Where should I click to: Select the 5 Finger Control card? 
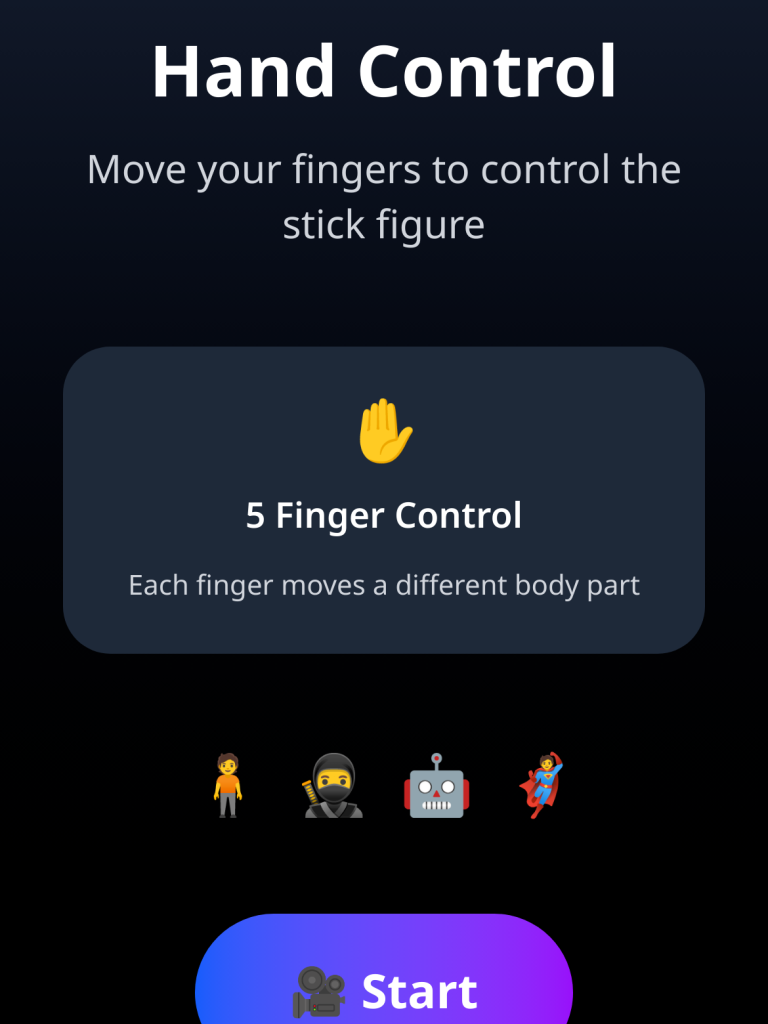pos(384,500)
